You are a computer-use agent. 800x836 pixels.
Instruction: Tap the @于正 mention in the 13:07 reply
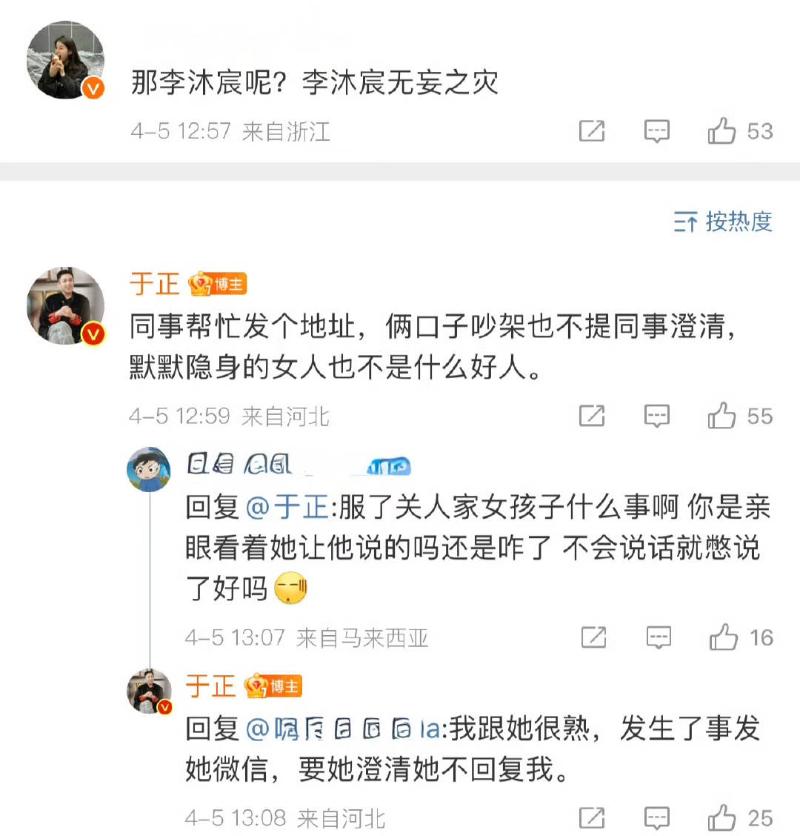point(286,506)
